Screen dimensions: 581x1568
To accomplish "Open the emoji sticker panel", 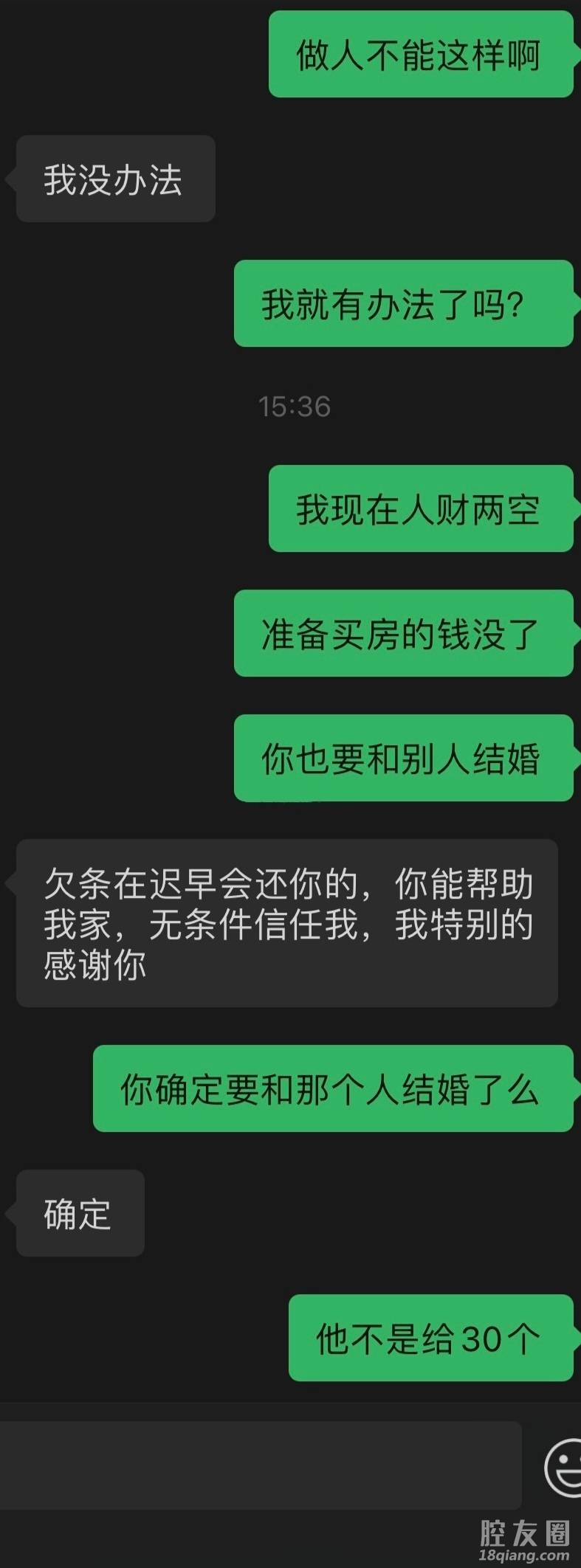I will coord(564,1467).
